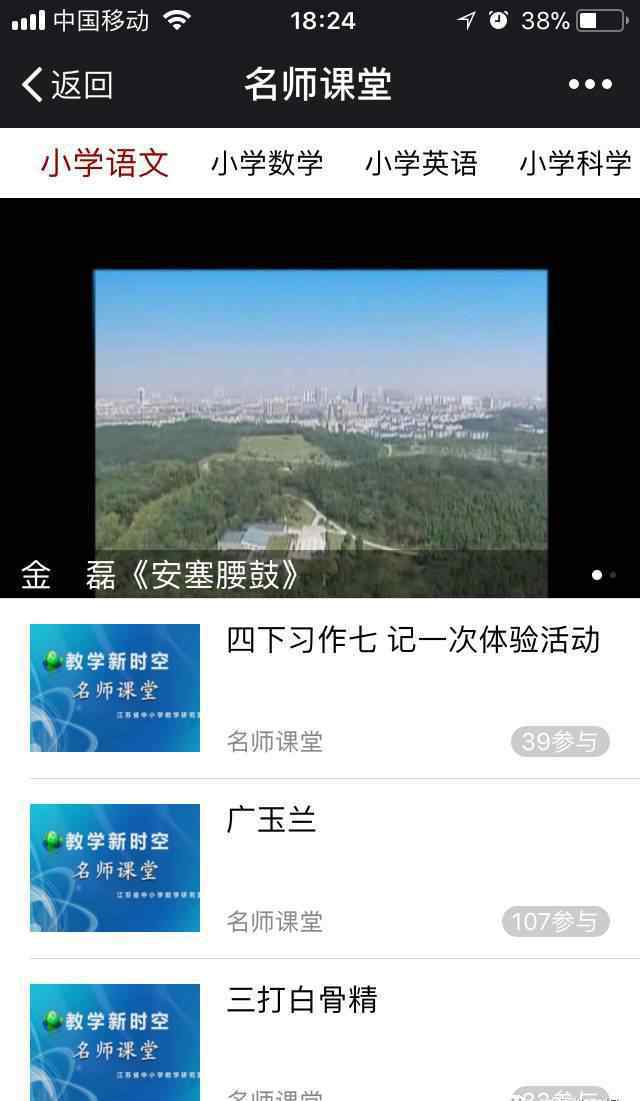
Task: Tap the banner page indicator dots
Action: (x=604, y=575)
